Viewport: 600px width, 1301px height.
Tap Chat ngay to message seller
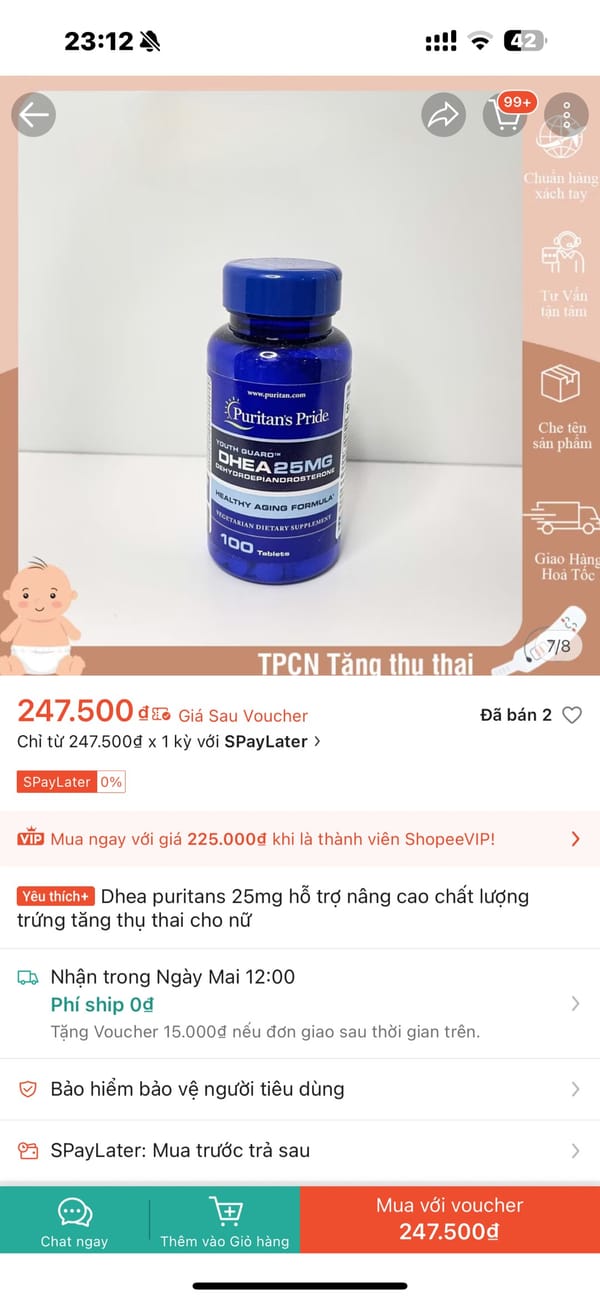[74, 1222]
